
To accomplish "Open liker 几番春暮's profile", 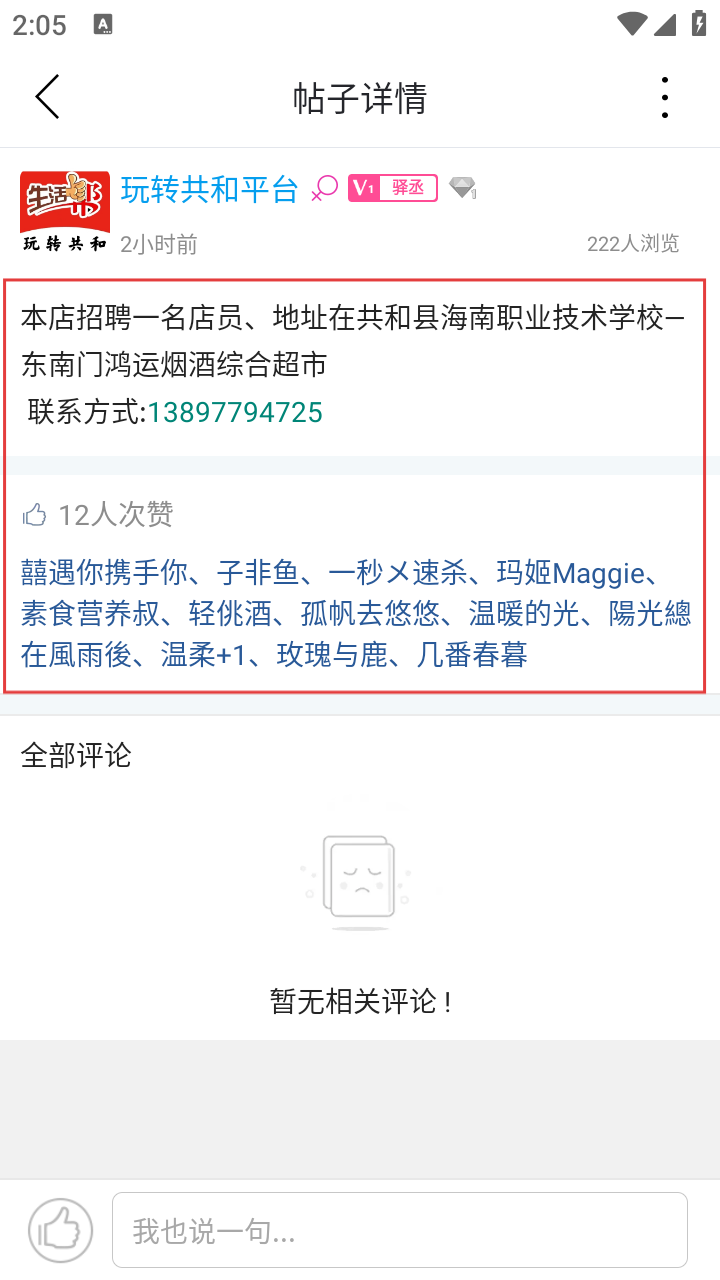I will [x=472, y=655].
